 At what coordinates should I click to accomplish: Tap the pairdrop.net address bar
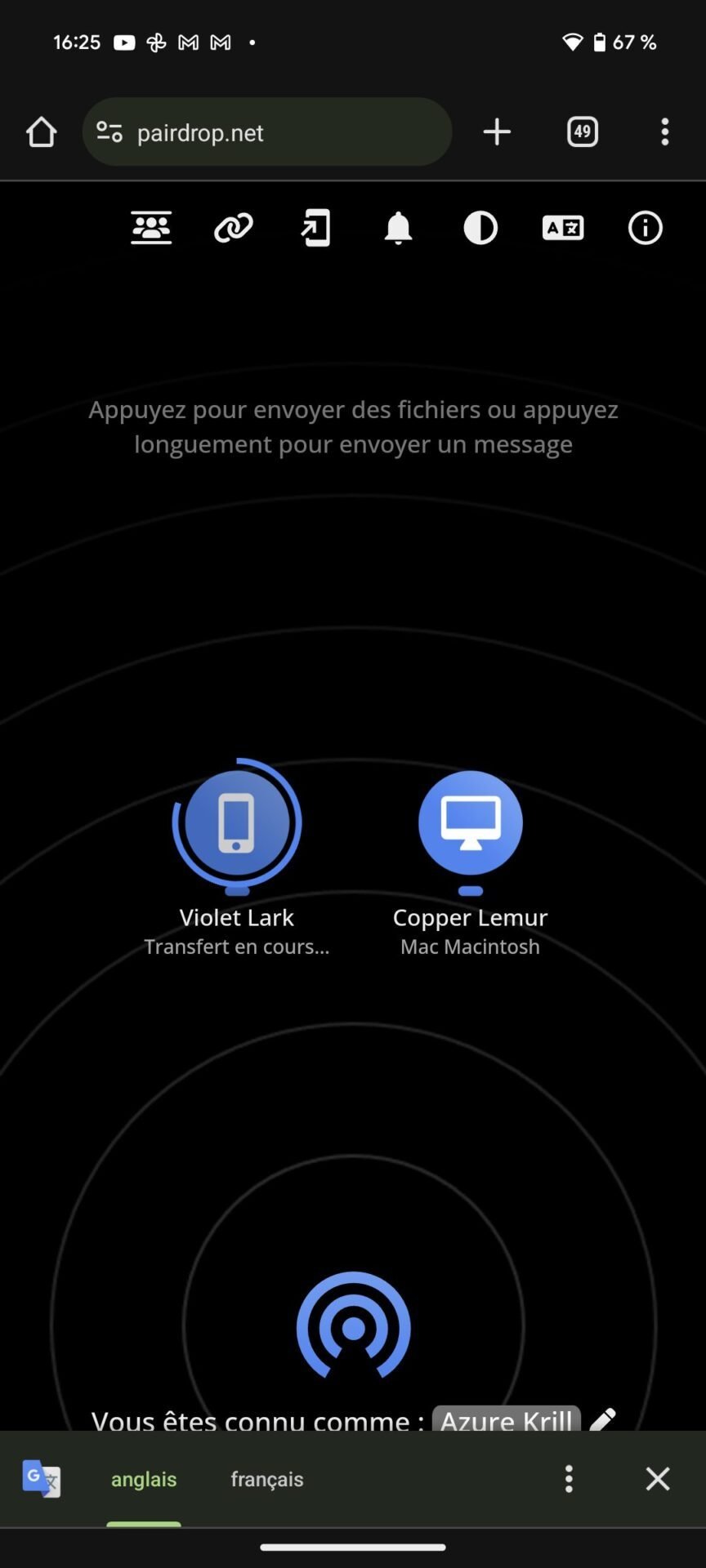click(267, 132)
